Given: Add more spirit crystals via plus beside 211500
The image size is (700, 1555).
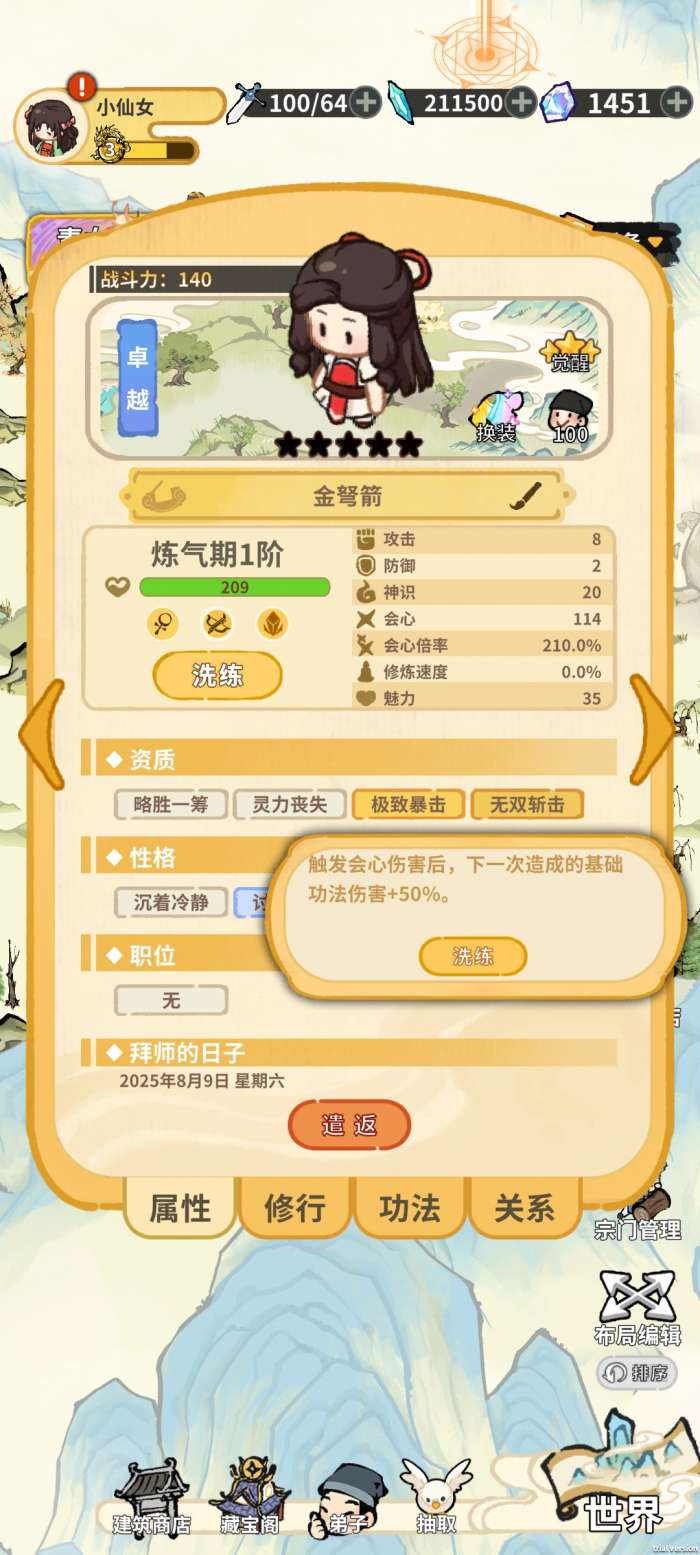Looking at the screenshot, I should coord(520,102).
